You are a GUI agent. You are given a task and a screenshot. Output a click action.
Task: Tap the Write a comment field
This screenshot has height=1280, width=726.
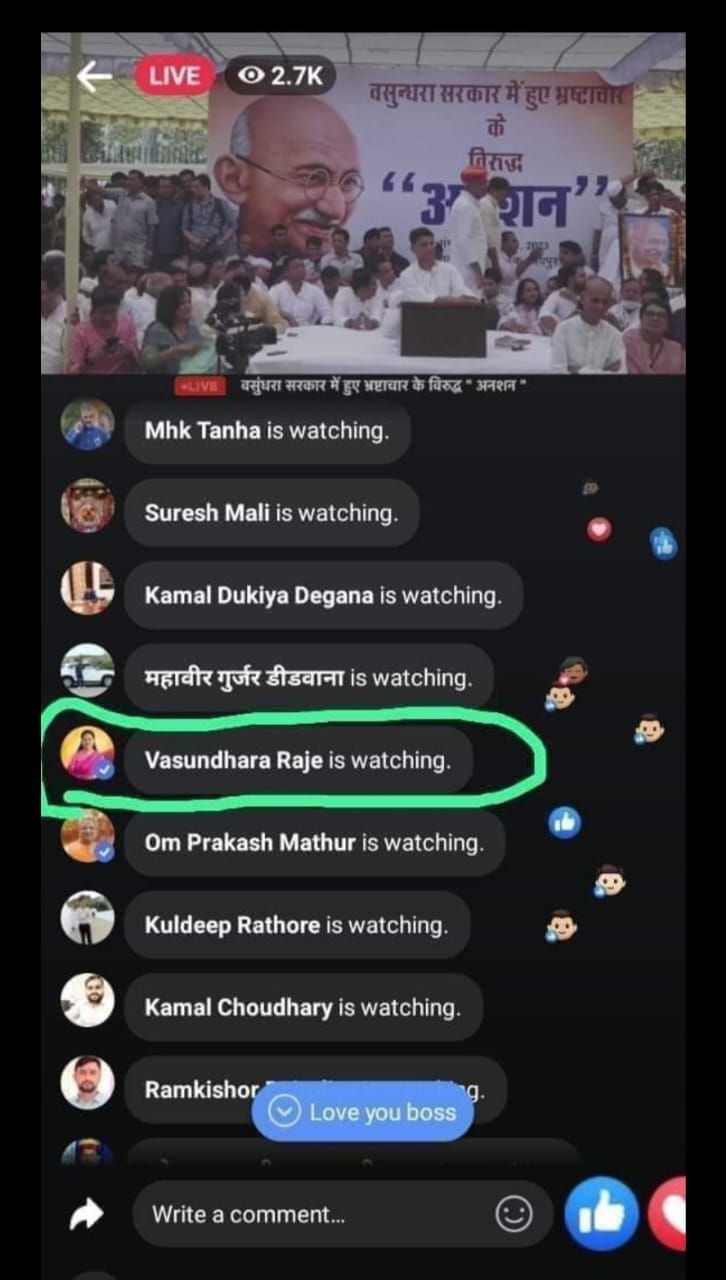pos(342,1214)
